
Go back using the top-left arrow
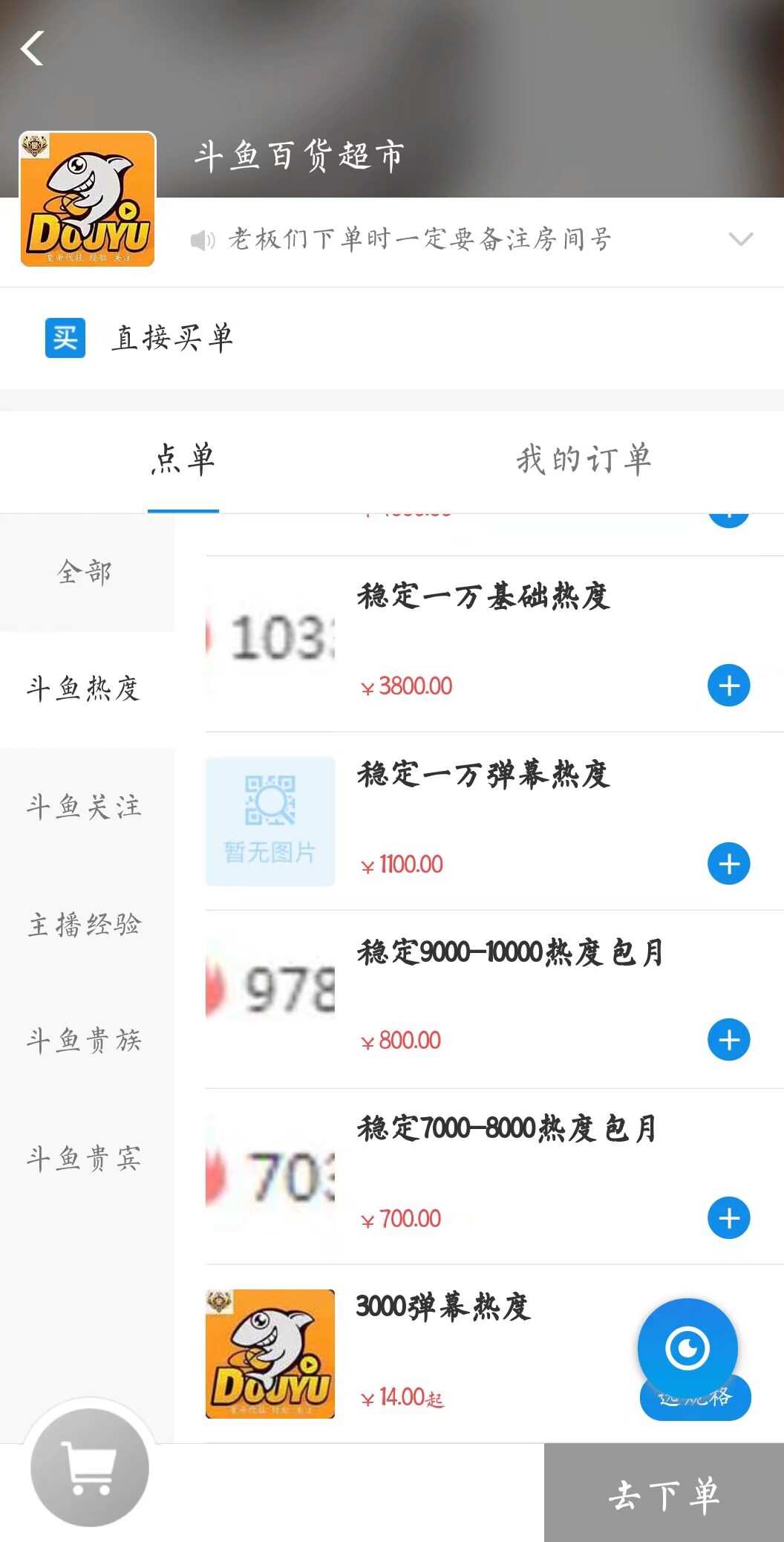(x=33, y=49)
